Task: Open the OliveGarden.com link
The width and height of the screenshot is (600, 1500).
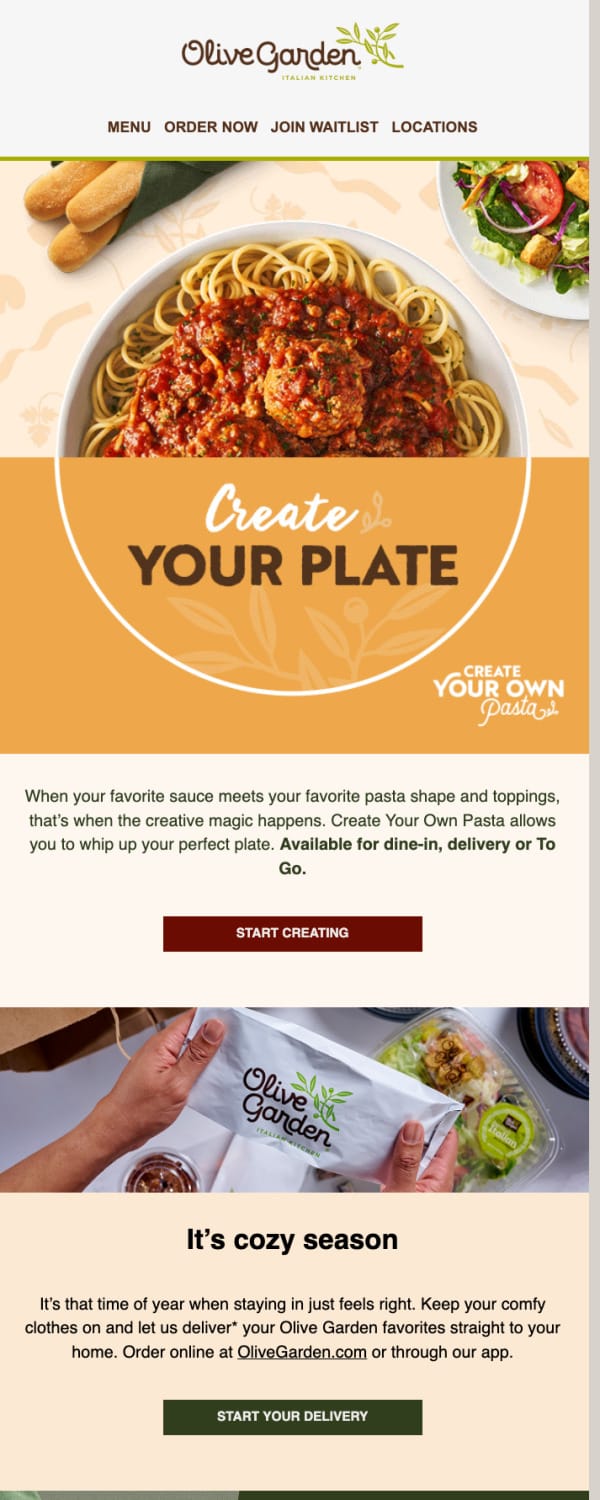Action: coord(301,1352)
